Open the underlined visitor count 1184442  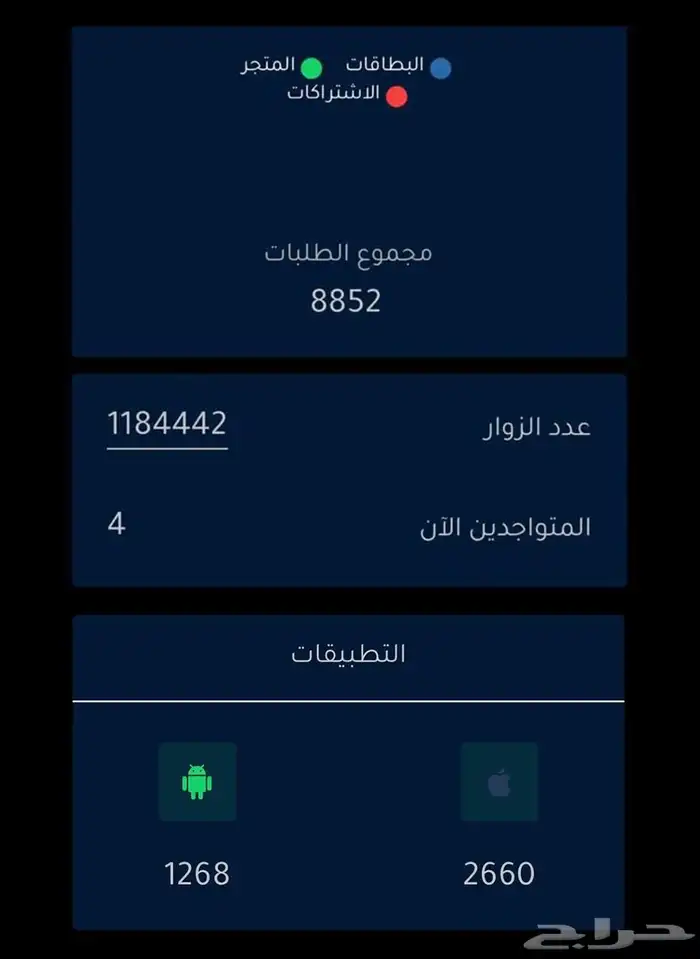(167, 424)
